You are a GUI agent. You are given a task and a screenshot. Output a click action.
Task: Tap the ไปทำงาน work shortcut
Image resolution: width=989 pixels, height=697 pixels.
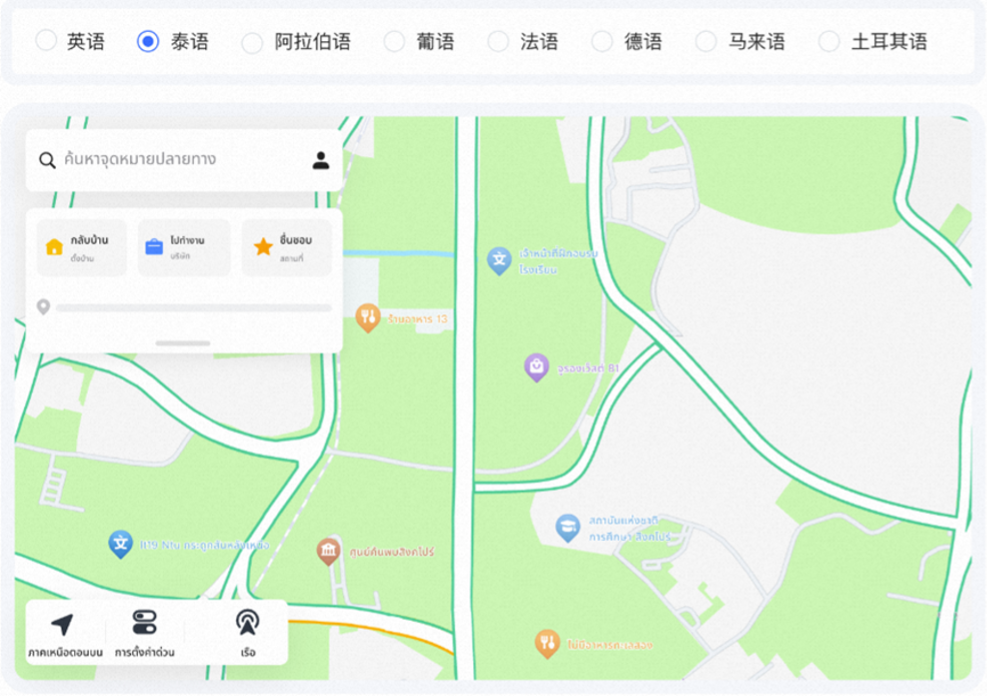pyautogui.click(x=184, y=247)
